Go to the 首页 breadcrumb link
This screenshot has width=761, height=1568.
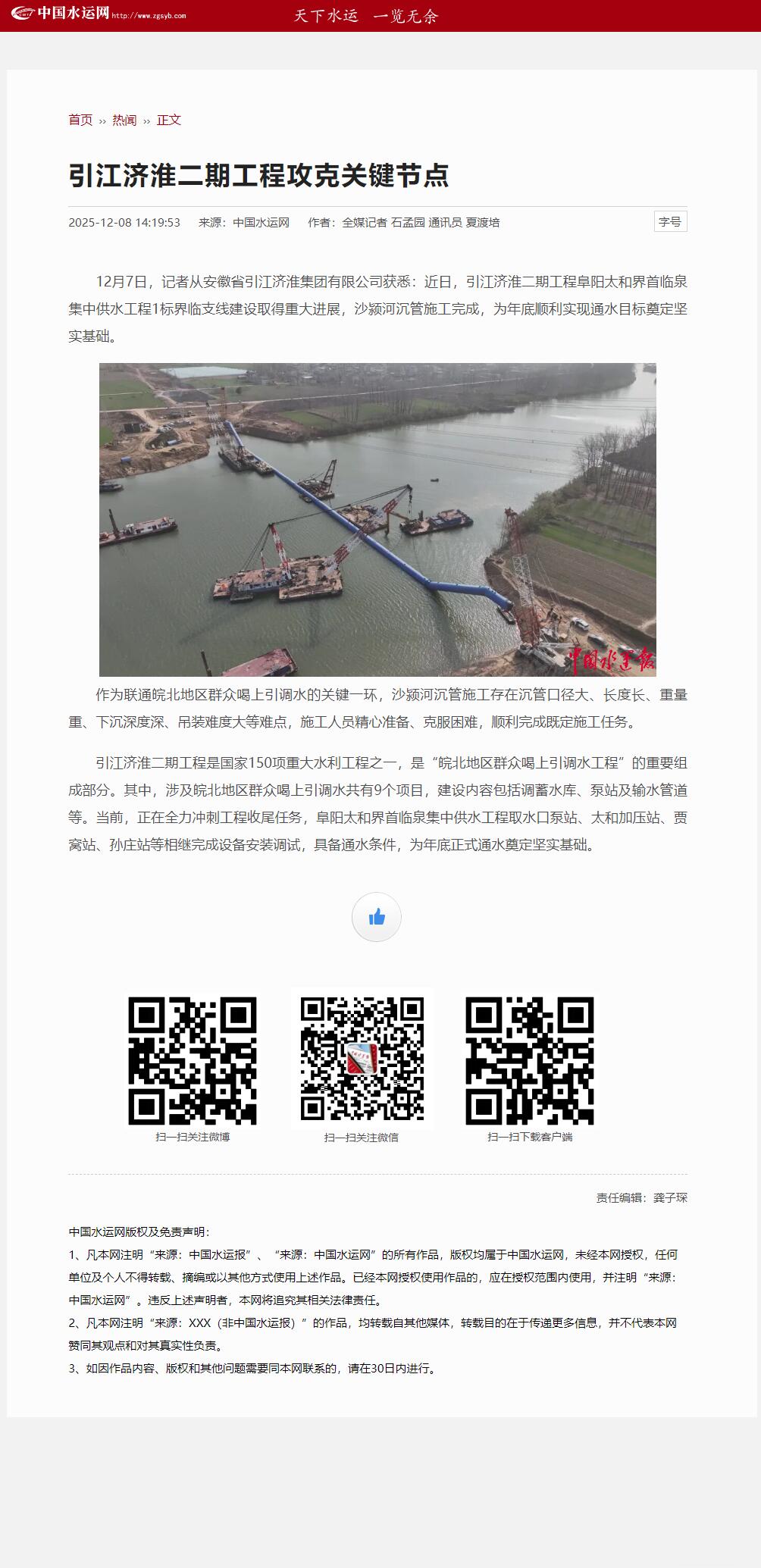point(80,120)
